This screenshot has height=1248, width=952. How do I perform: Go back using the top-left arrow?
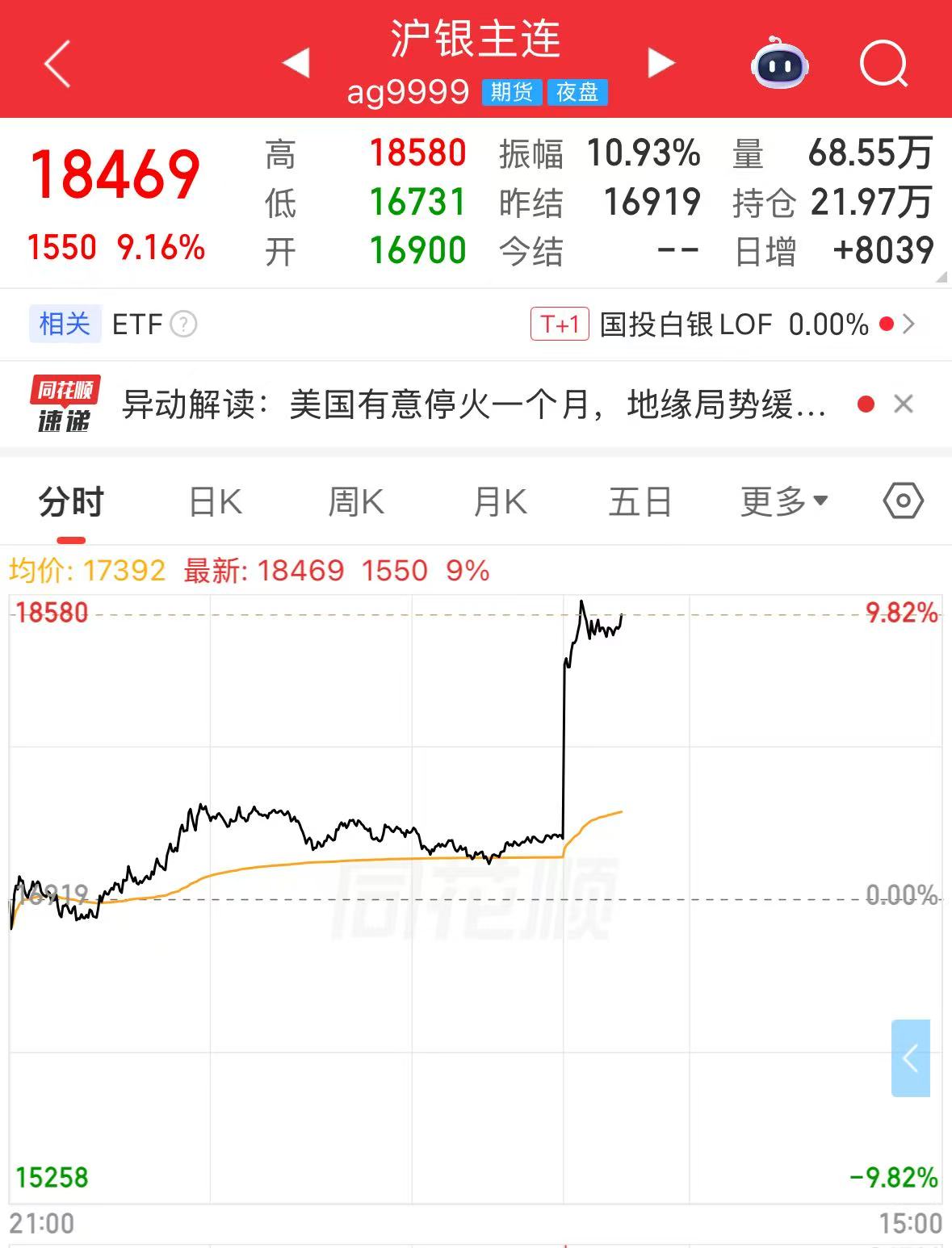(x=57, y=64)
